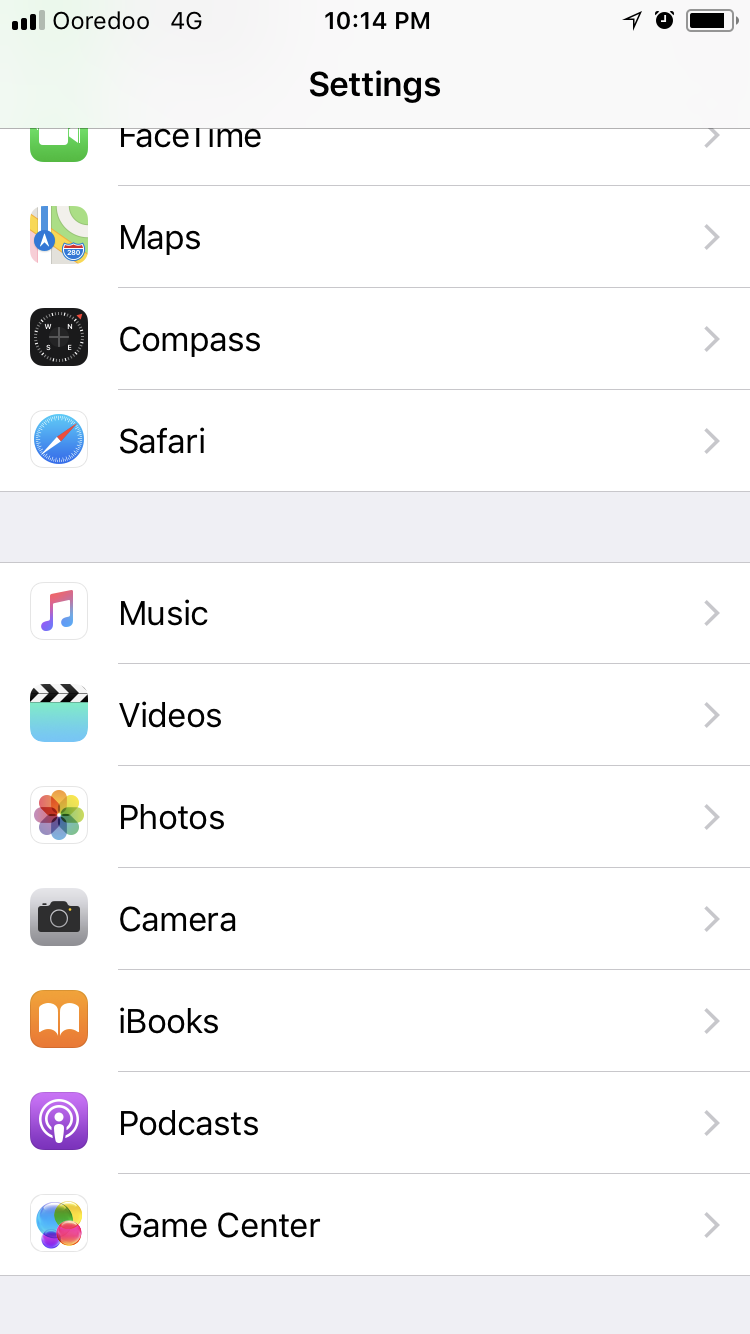Open the Maps settings row

click(375, 237)
